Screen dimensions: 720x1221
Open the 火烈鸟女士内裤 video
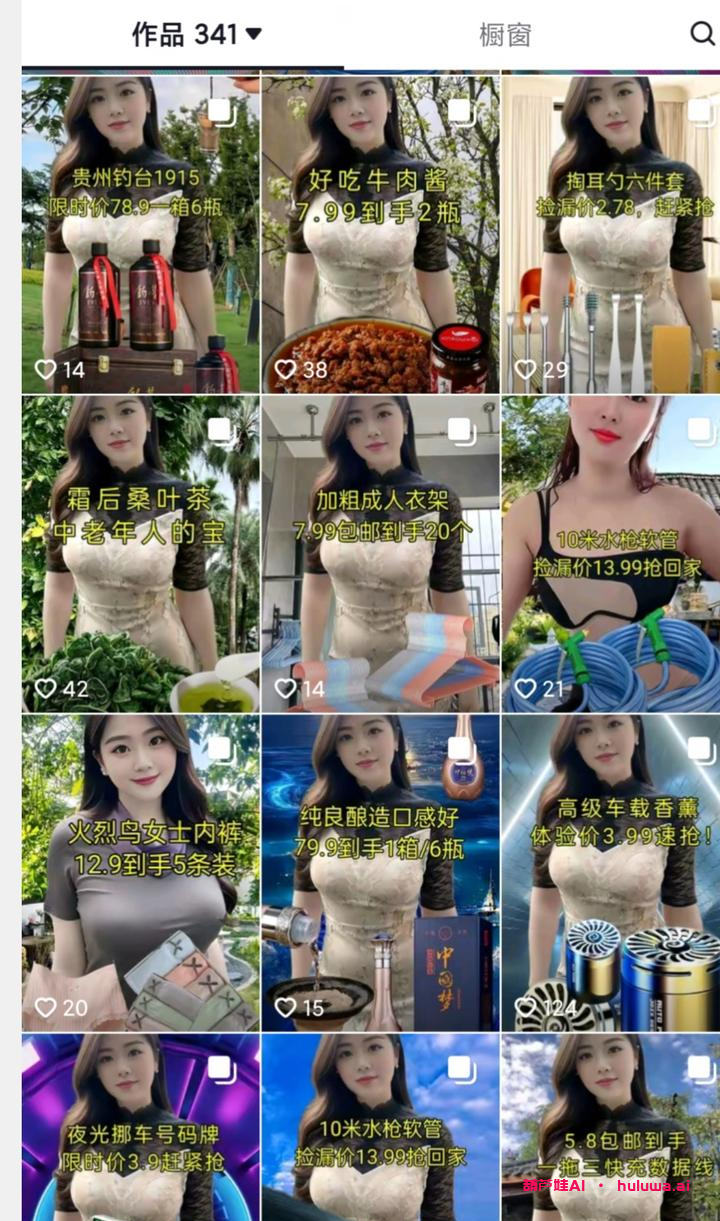(141, 873)
